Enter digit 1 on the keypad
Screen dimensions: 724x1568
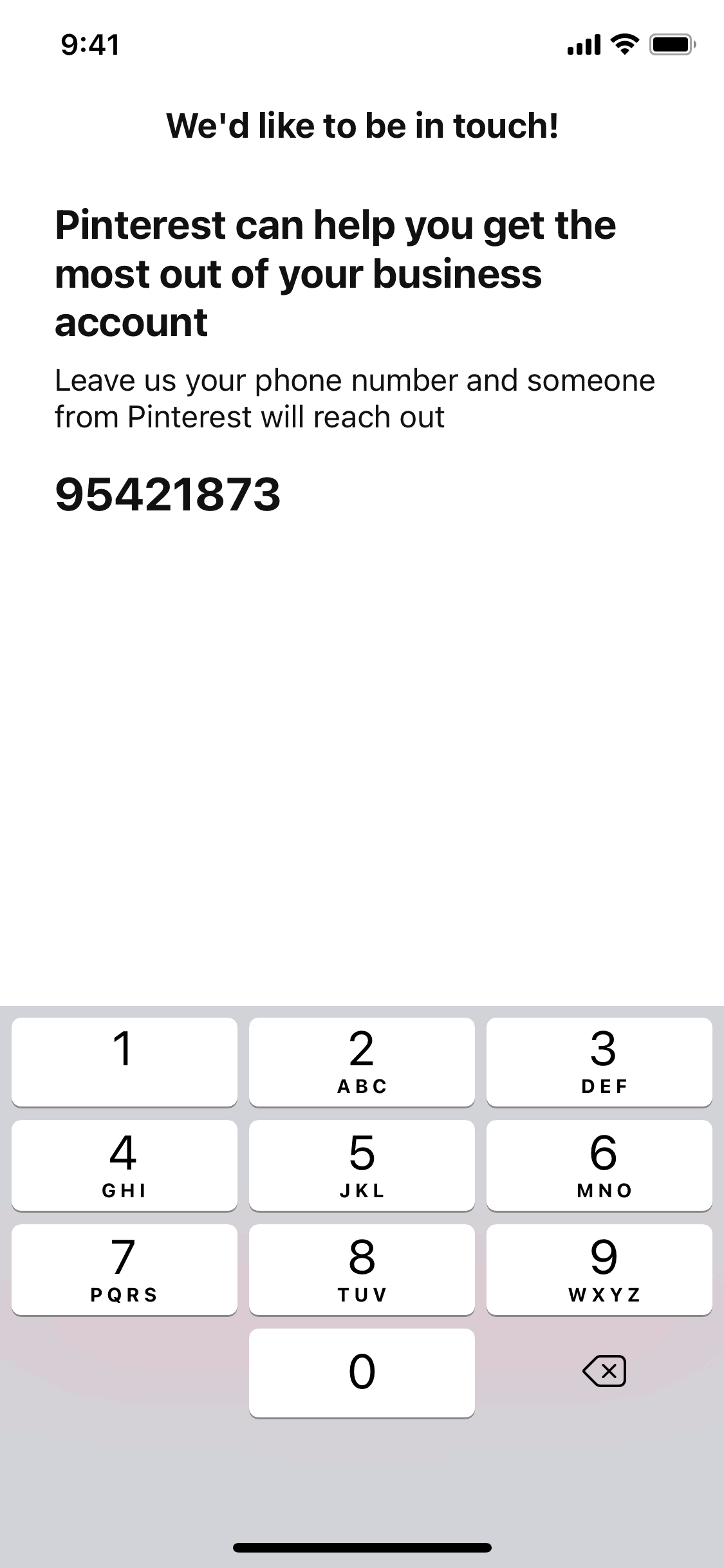124,1062
